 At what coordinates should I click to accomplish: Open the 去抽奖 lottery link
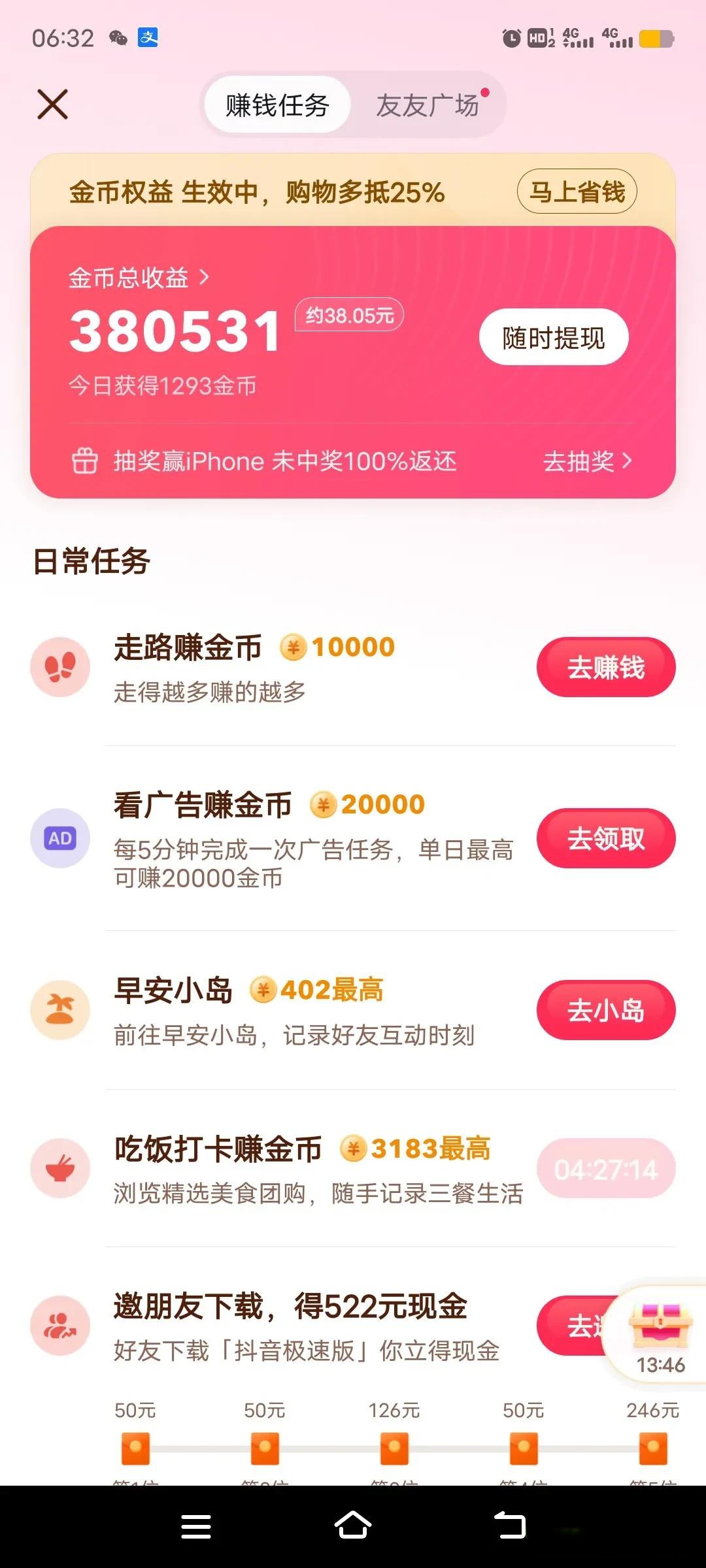[587, 461]
